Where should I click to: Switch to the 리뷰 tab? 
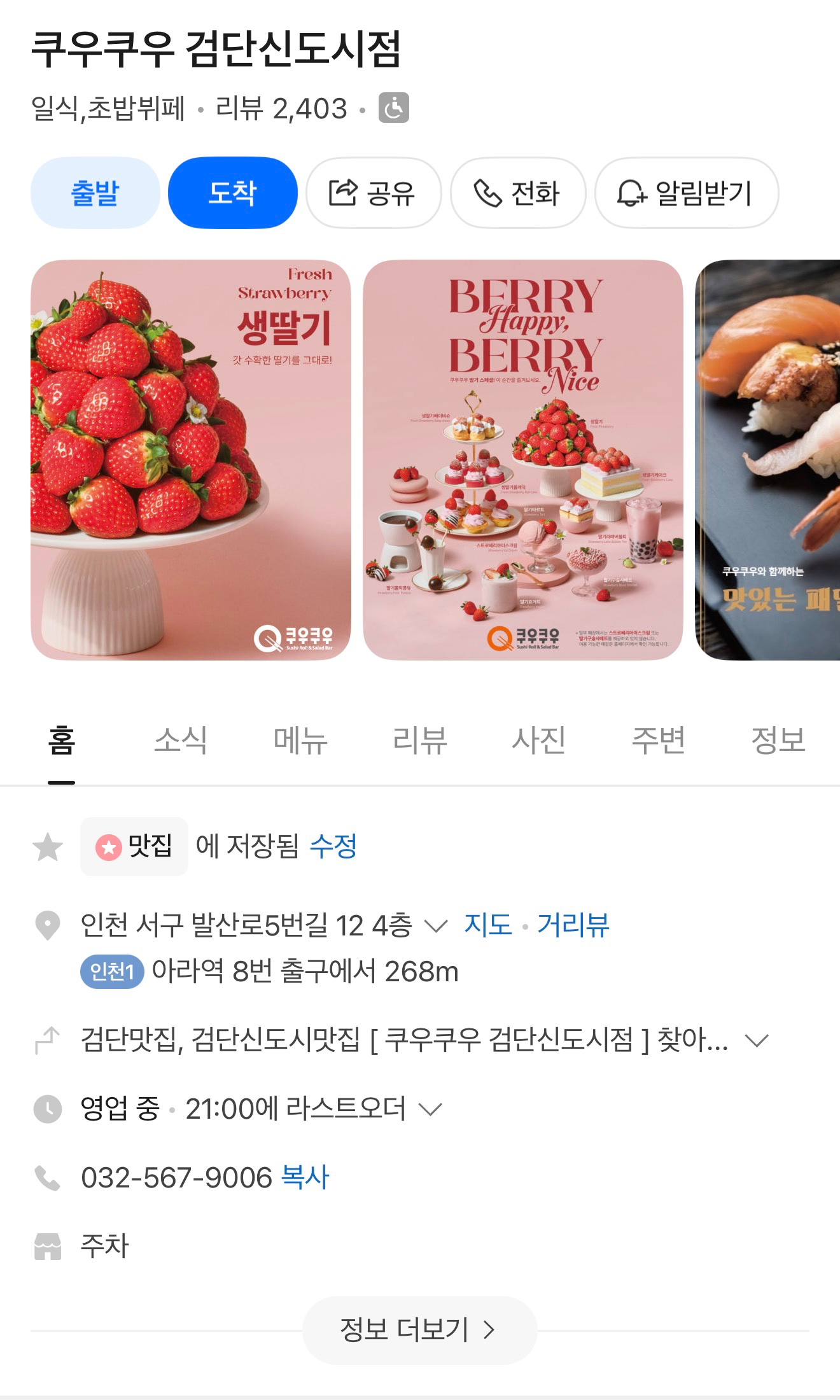tap(420, 741)
